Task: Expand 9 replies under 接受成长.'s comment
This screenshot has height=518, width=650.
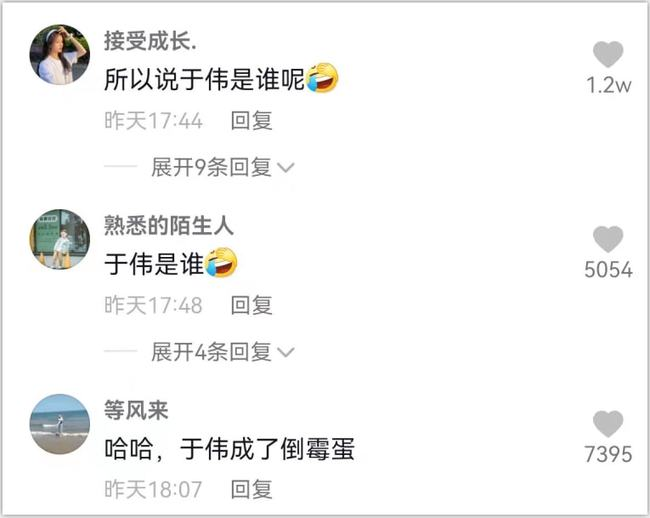Action: tap(222, 168)
